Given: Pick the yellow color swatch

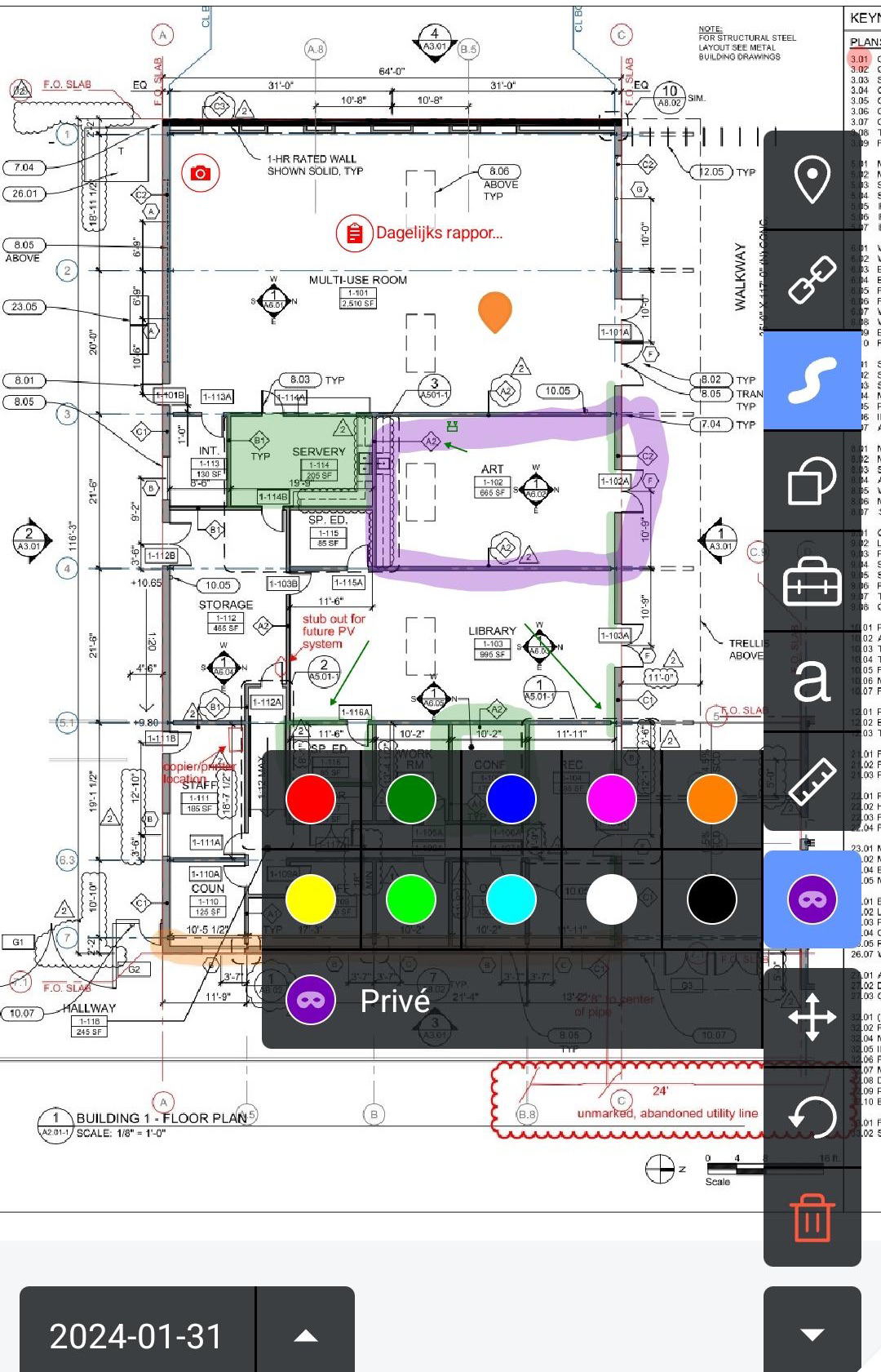Looking at the screenshot, I should click(311, 899).
